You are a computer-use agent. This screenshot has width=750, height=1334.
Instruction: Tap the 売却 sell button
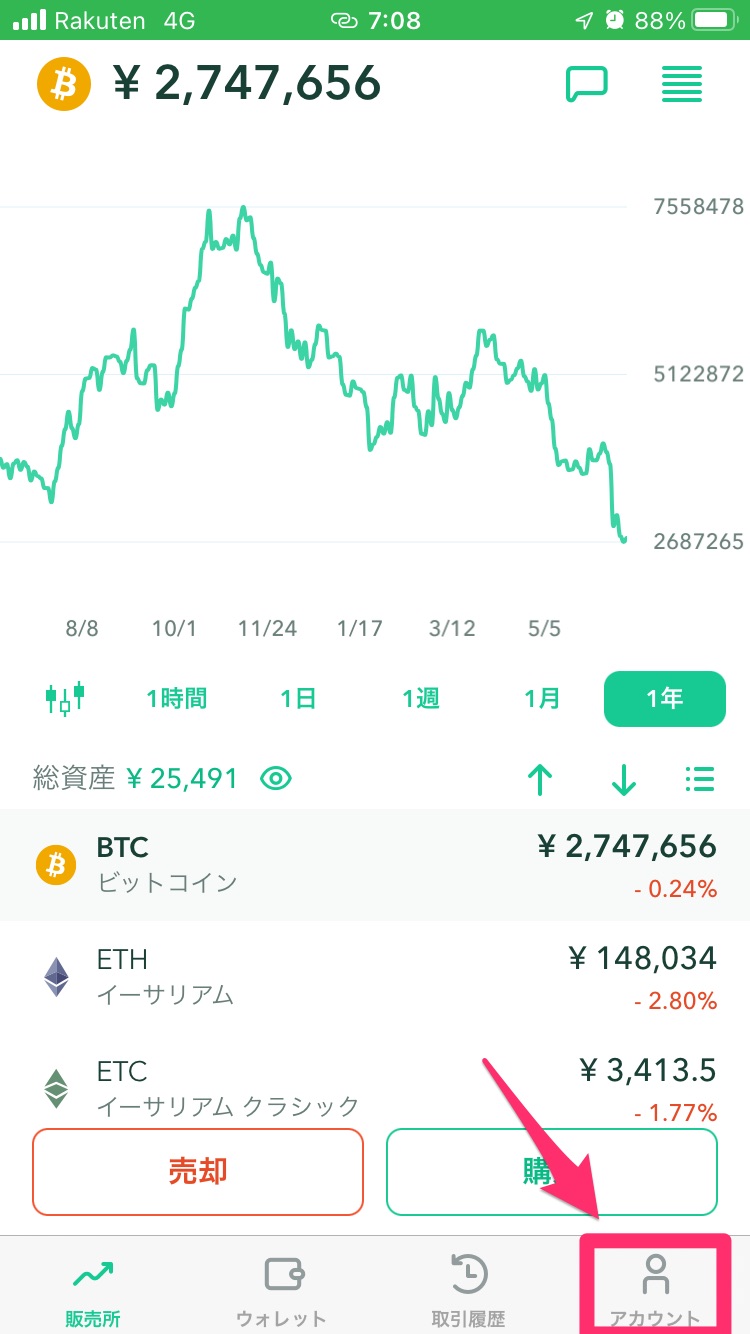(x=198, y=1172)
